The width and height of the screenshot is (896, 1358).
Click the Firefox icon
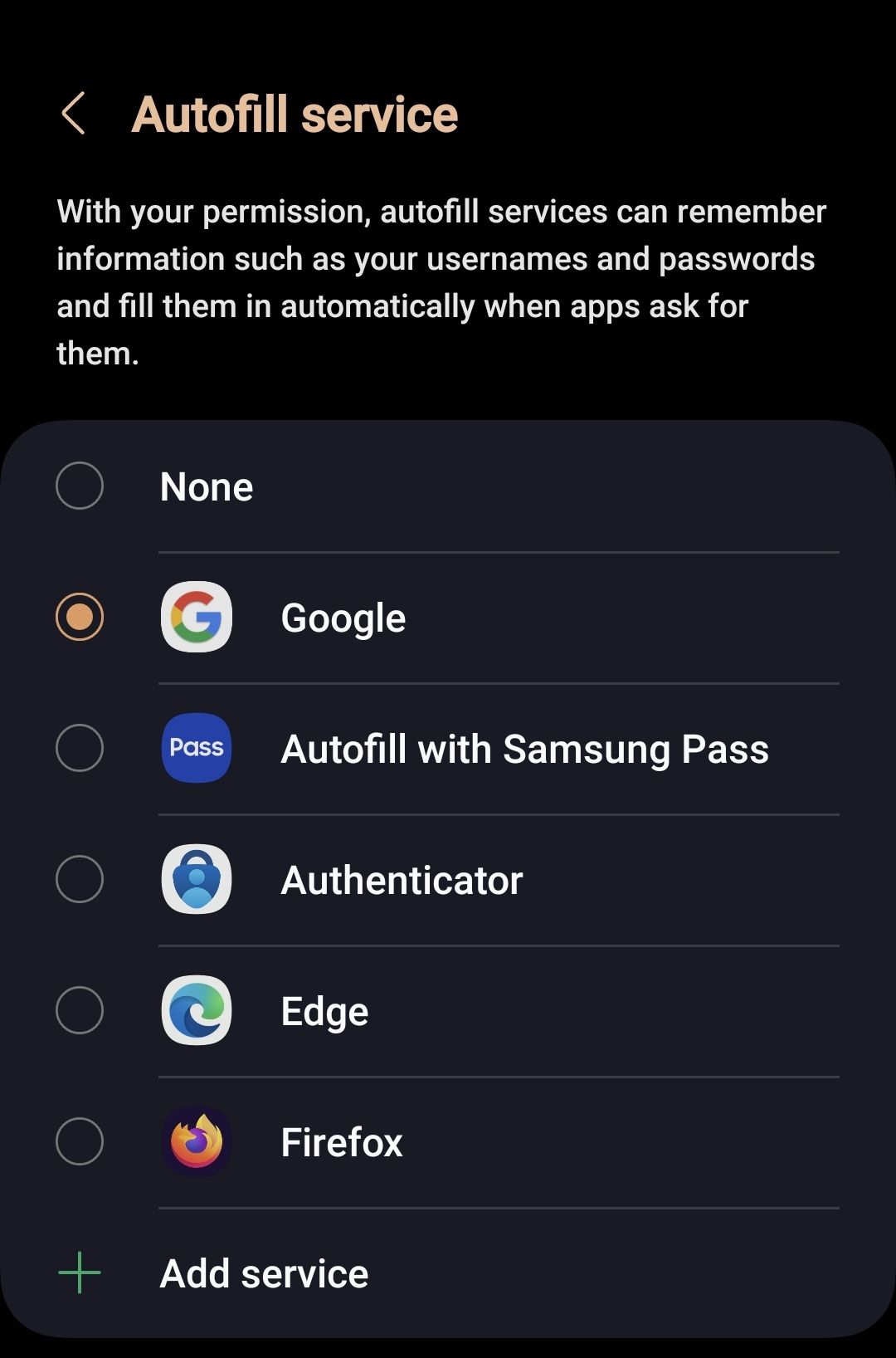click(x=195, y=1141)
